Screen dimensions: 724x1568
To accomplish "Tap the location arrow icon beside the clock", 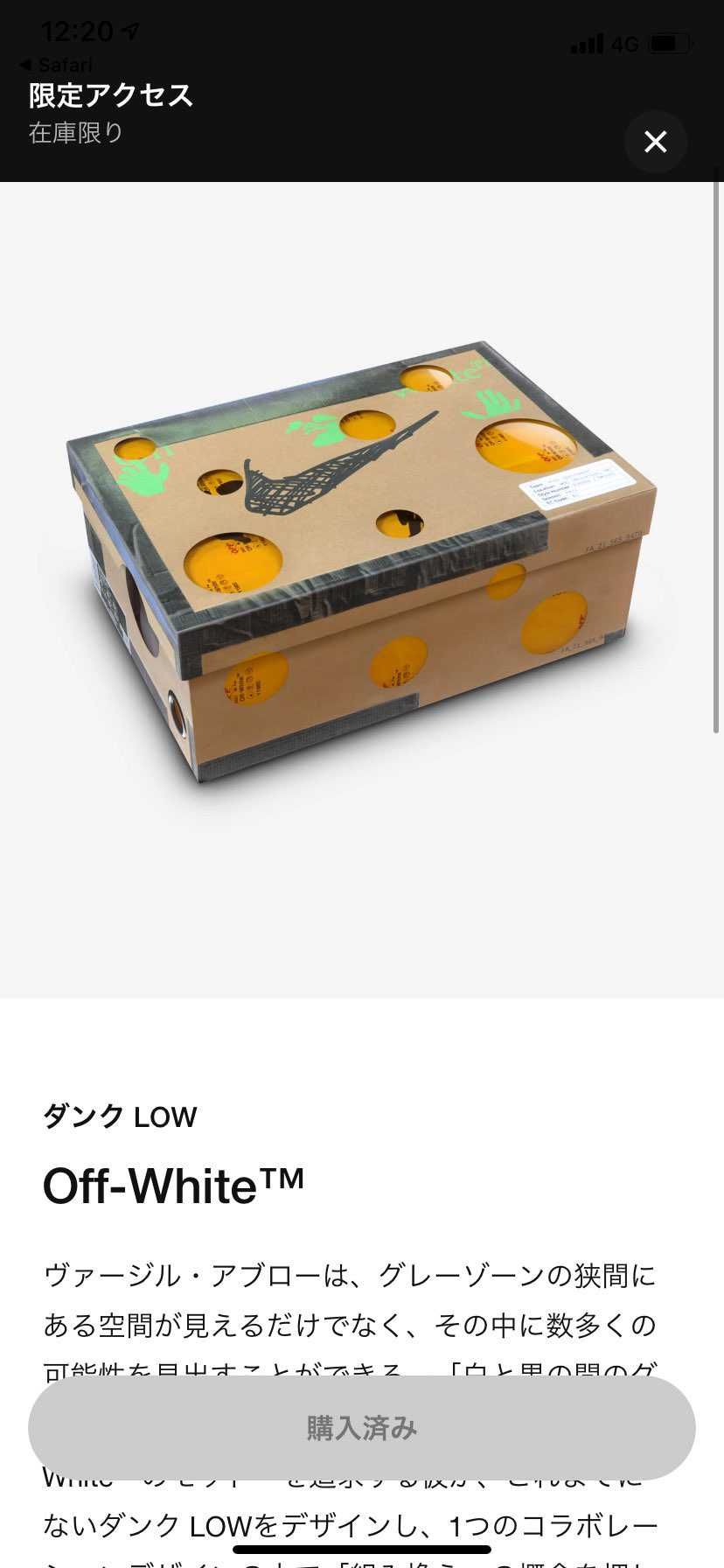I will pyautogui.click(x=129, y=30).
